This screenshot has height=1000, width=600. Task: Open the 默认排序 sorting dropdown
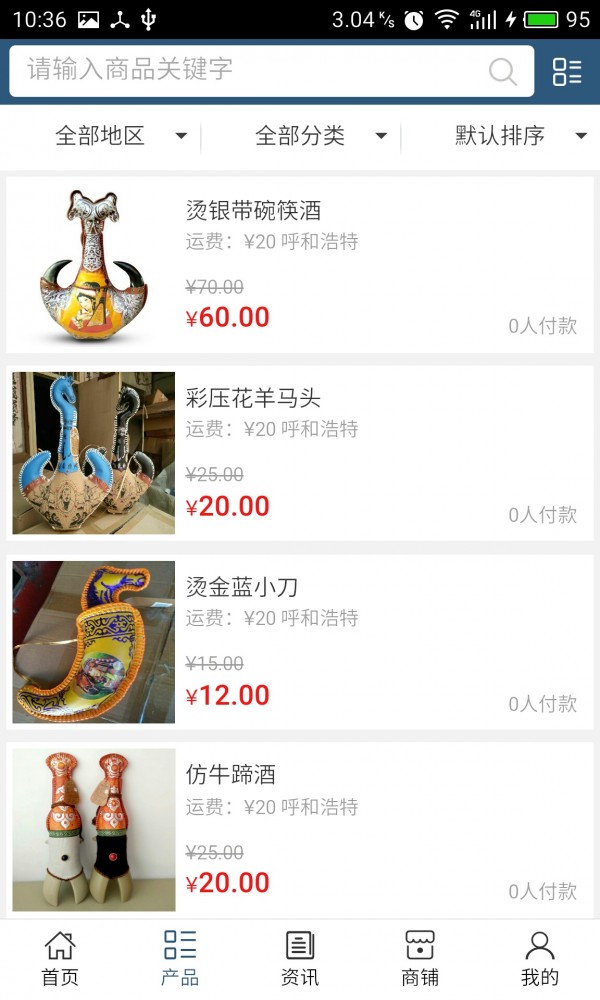click(518, 136)
